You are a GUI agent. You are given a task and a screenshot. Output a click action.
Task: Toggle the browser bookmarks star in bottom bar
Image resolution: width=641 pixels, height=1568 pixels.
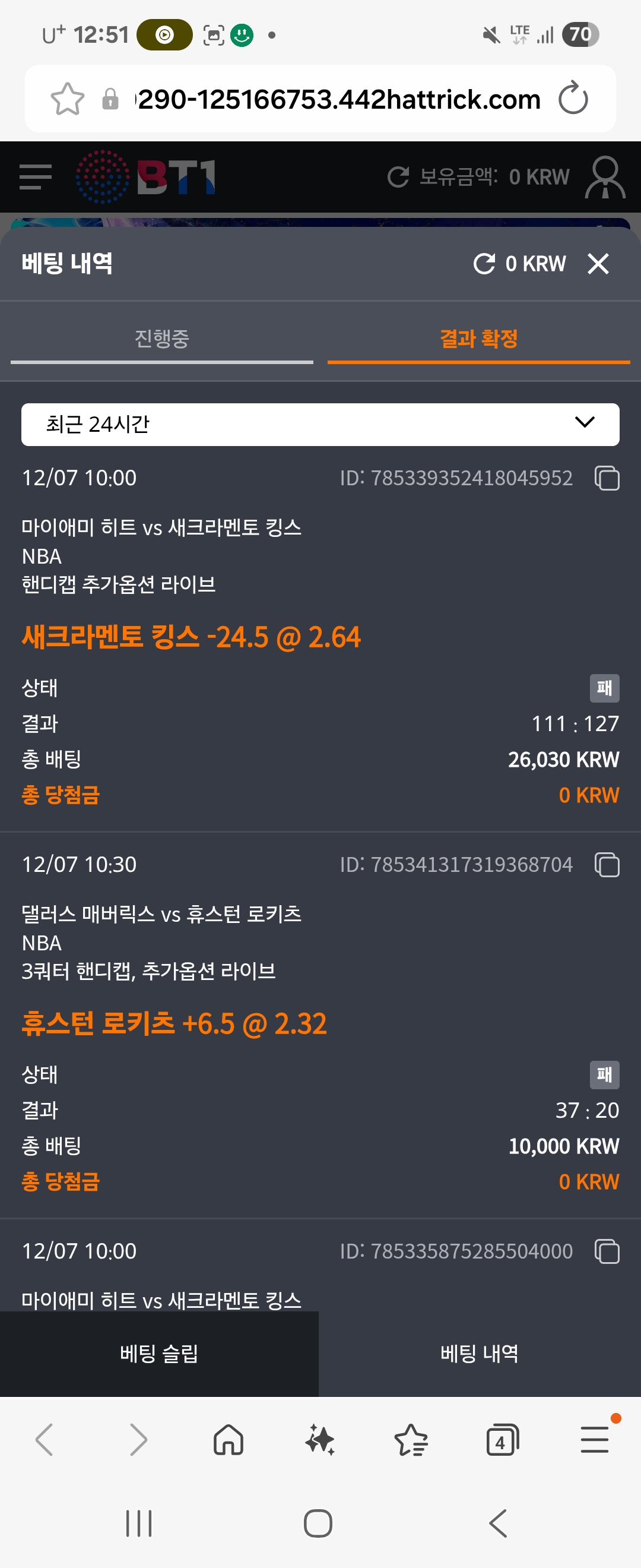[x=410, y=1440]
